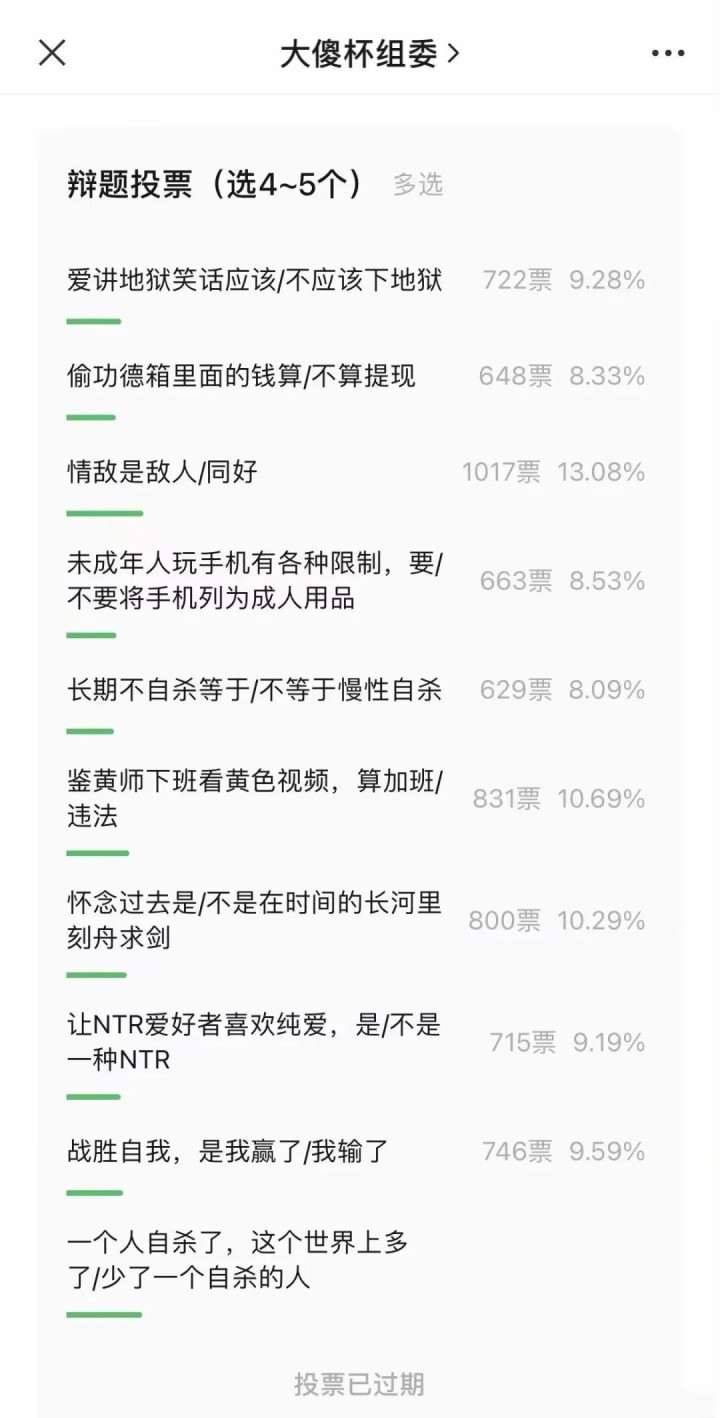Close the current page
720x1418 pixels.
52,53
